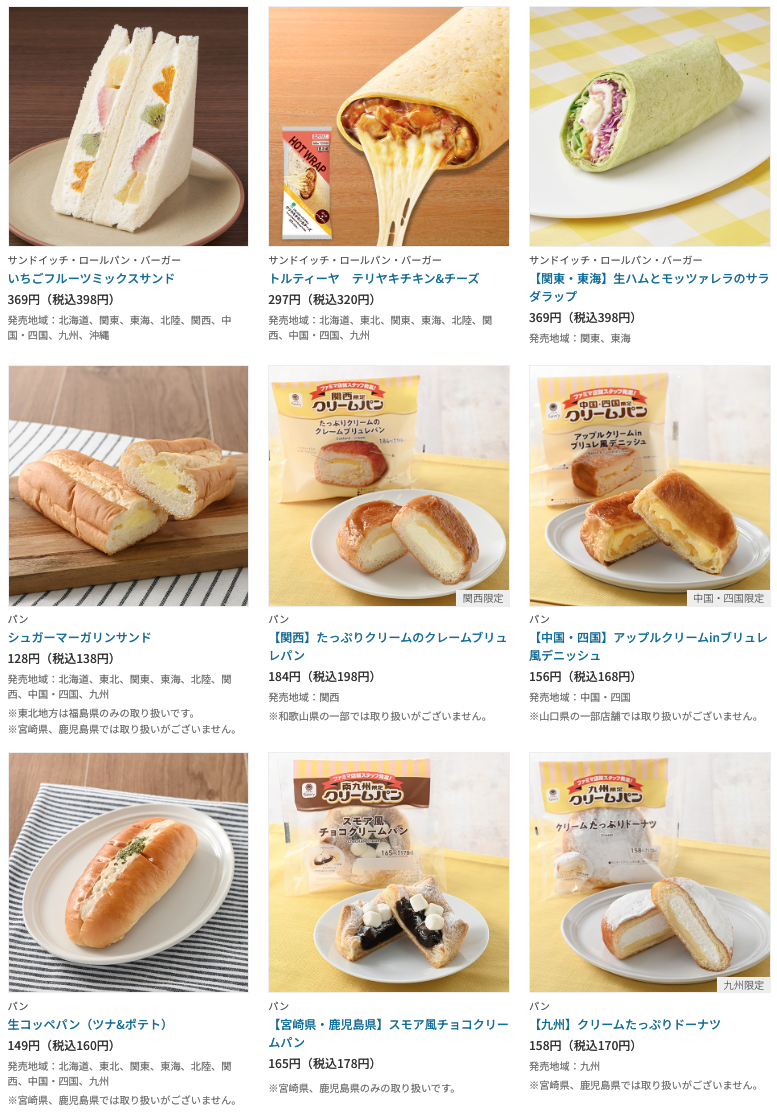View 【九州】クリームたっぷりドーナツ product
The image size is (777, 1112).
(624, 1025)
